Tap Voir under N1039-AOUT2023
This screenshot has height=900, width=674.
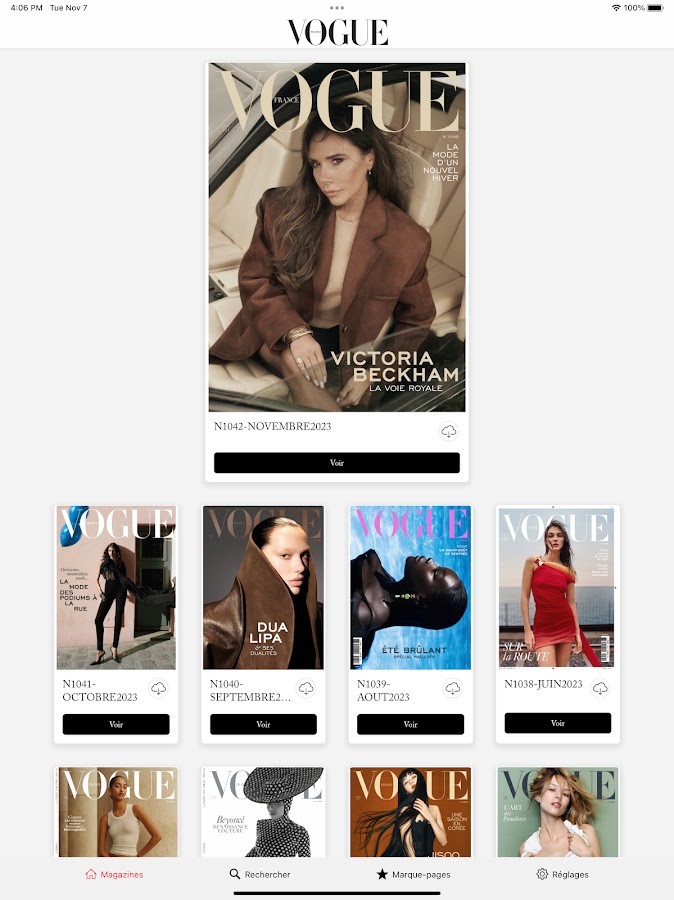pos(410,724)
